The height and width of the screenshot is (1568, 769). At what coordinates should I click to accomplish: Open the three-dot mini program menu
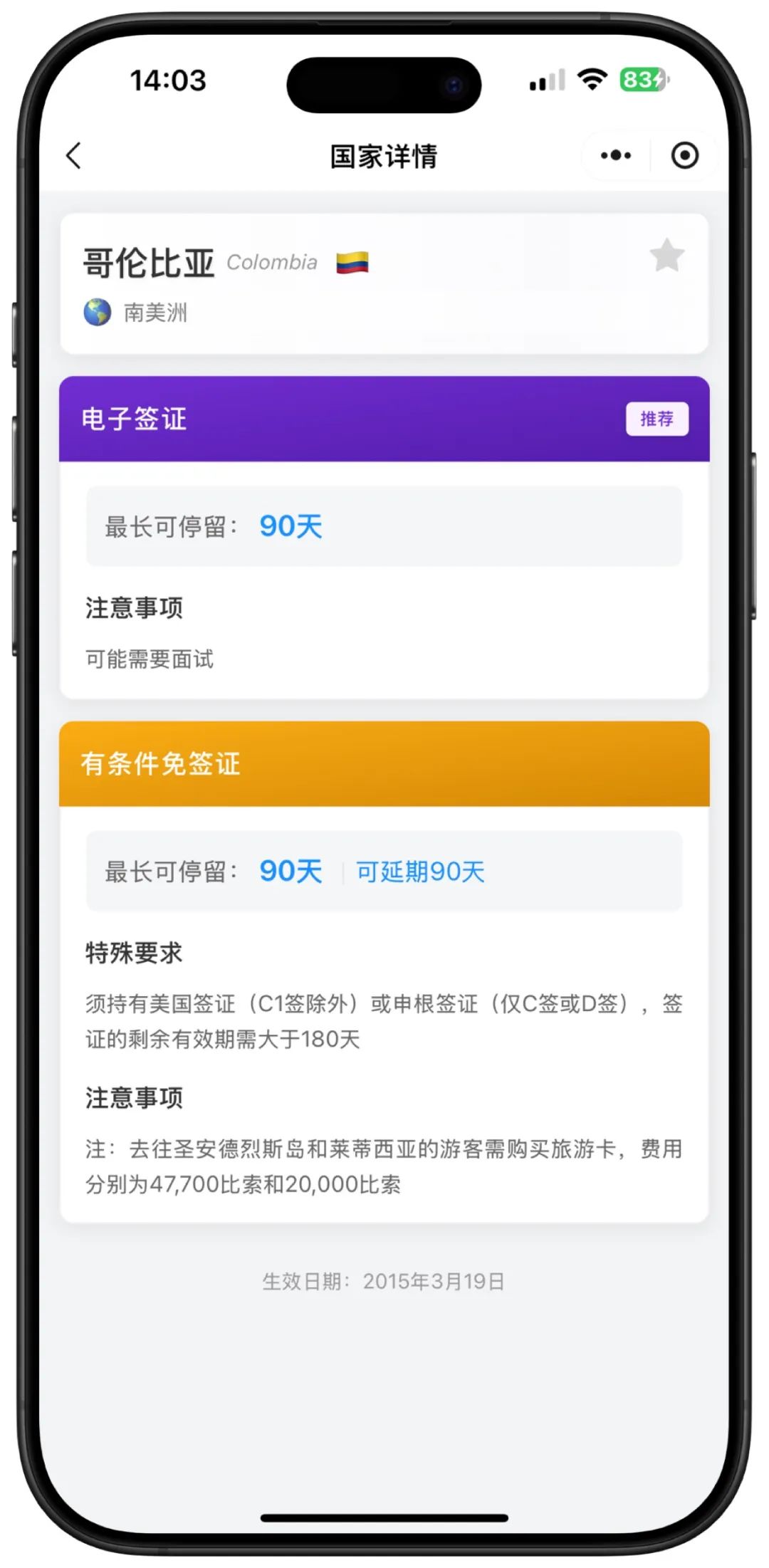click(616, 155)
